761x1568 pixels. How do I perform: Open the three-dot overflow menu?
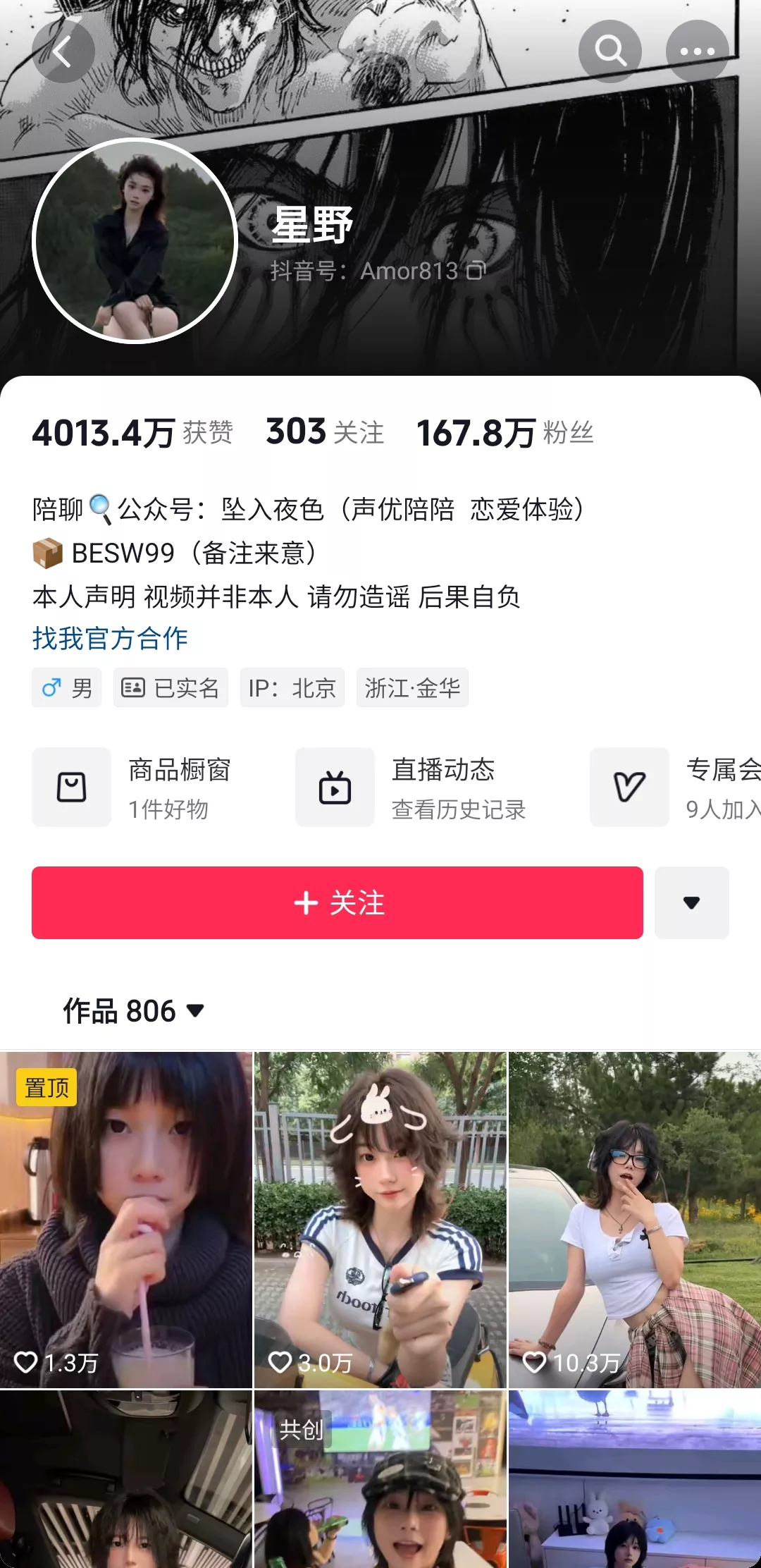[697, 51]
